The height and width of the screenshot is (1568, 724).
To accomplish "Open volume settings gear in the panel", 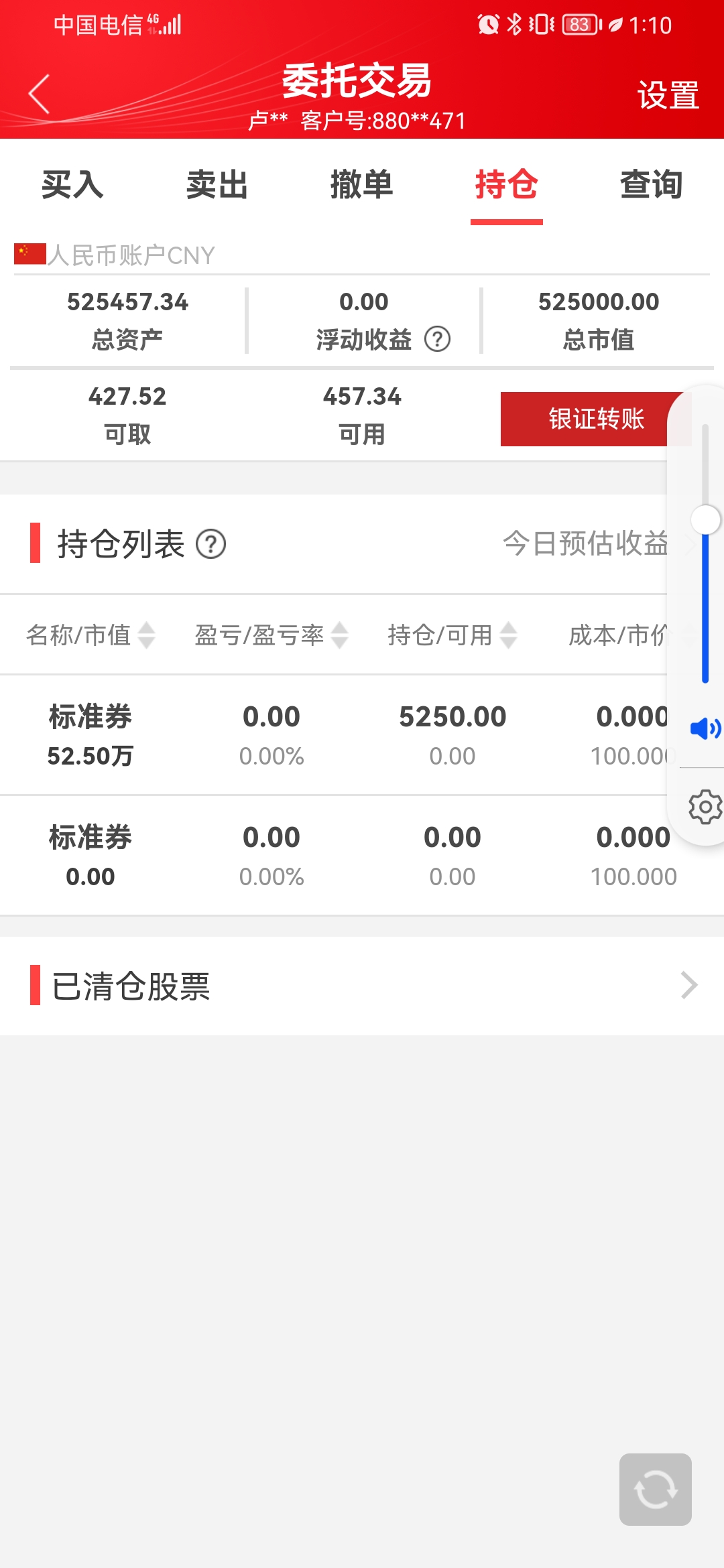I will point(705,807).
